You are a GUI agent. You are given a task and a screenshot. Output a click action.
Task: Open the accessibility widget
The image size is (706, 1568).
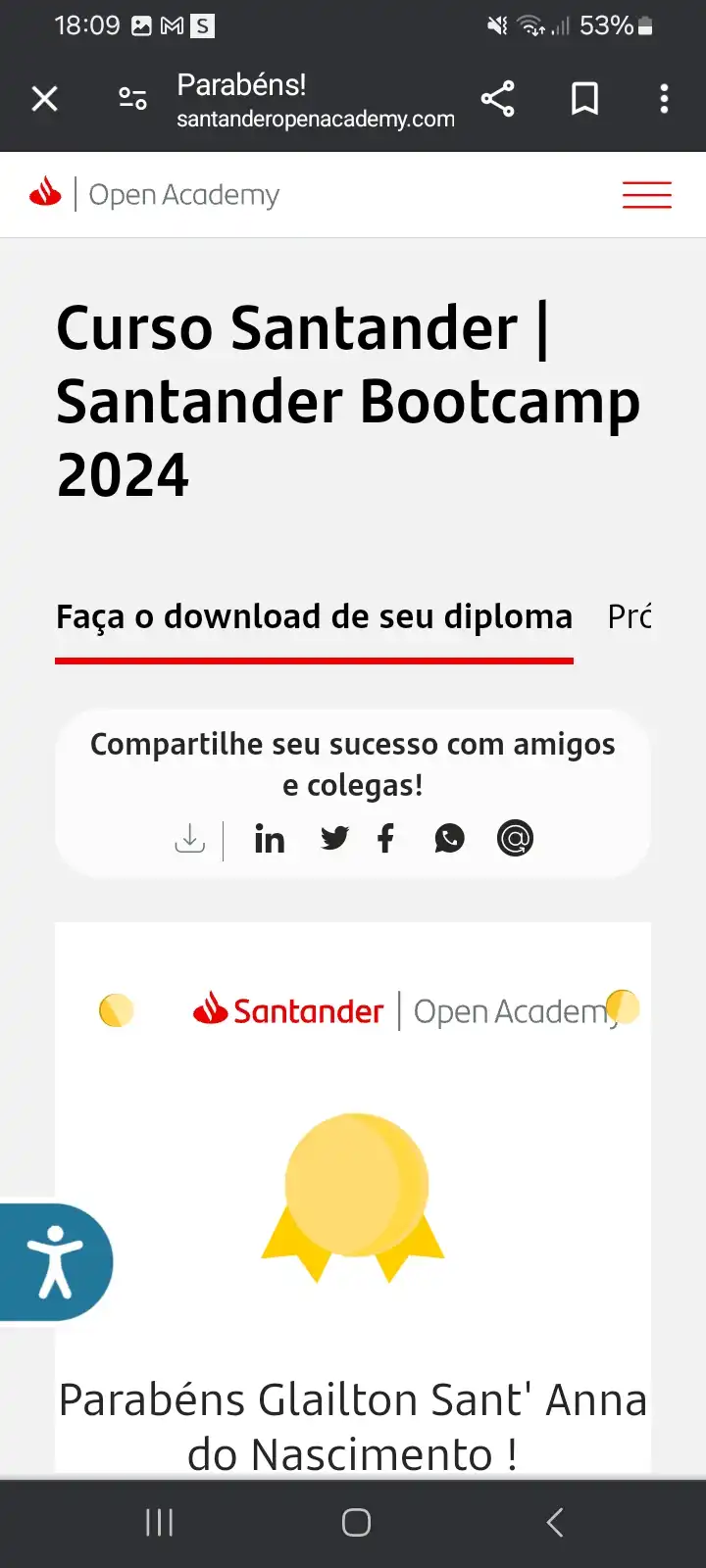[x=56, y=1262]
